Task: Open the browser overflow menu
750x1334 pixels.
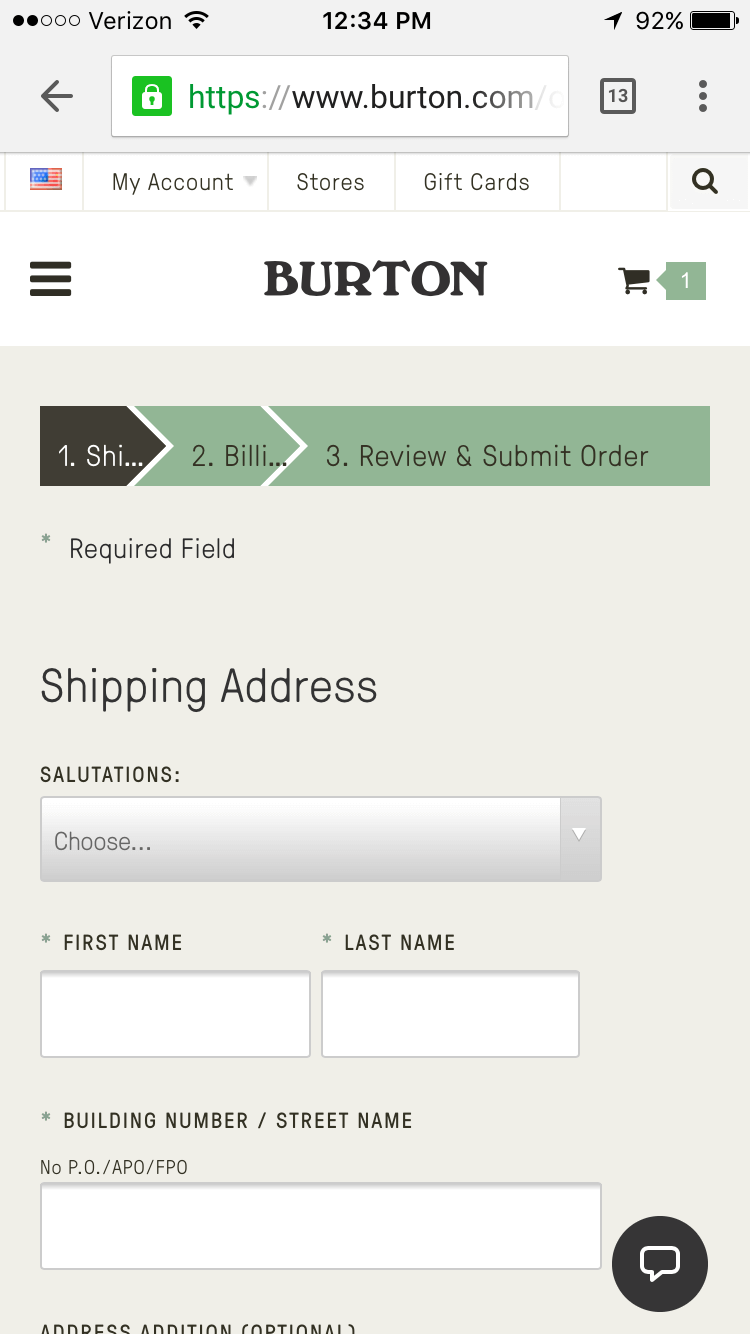Action: coord(703,96)
